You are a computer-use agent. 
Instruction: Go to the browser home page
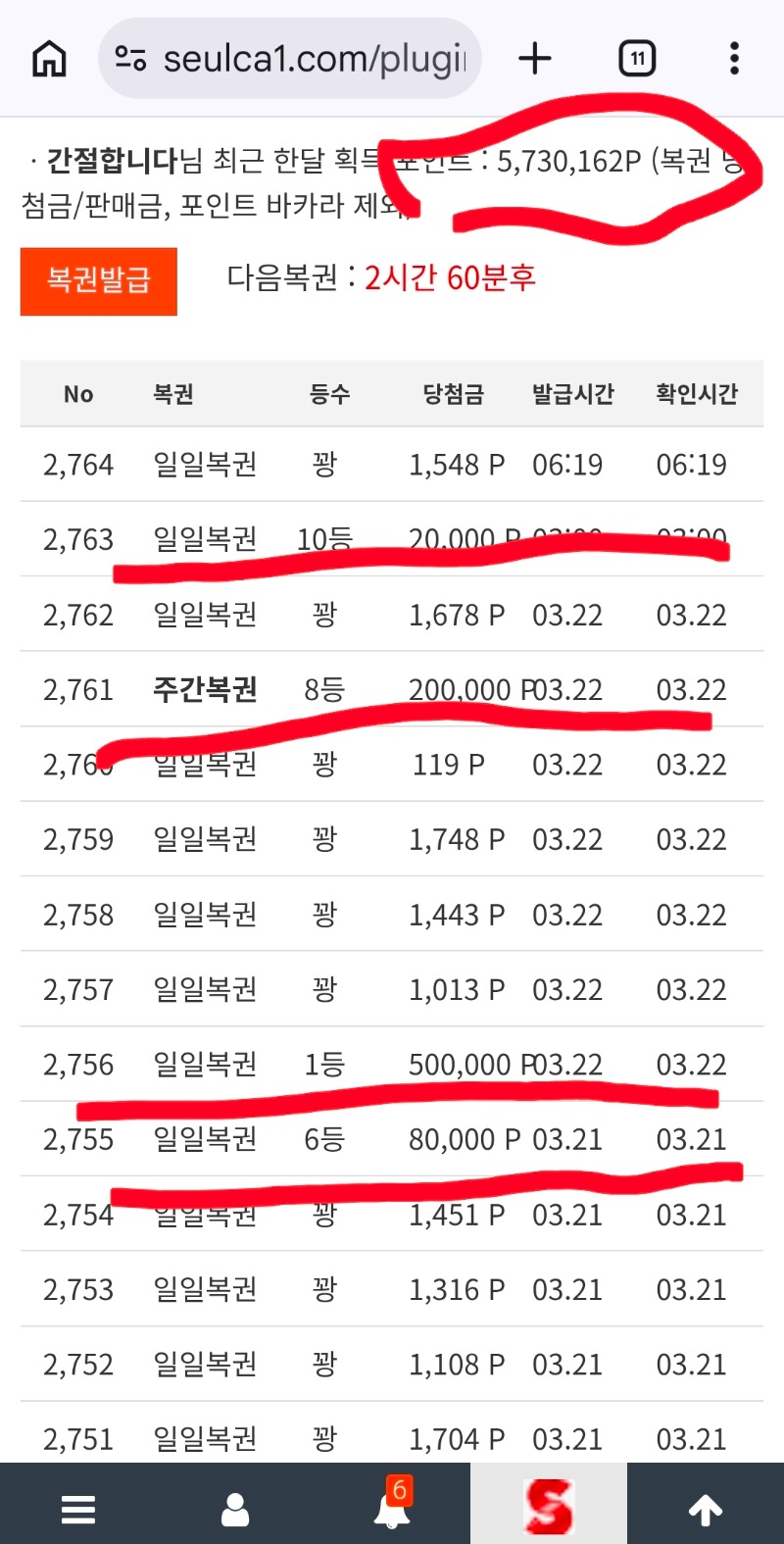(49, 59)
